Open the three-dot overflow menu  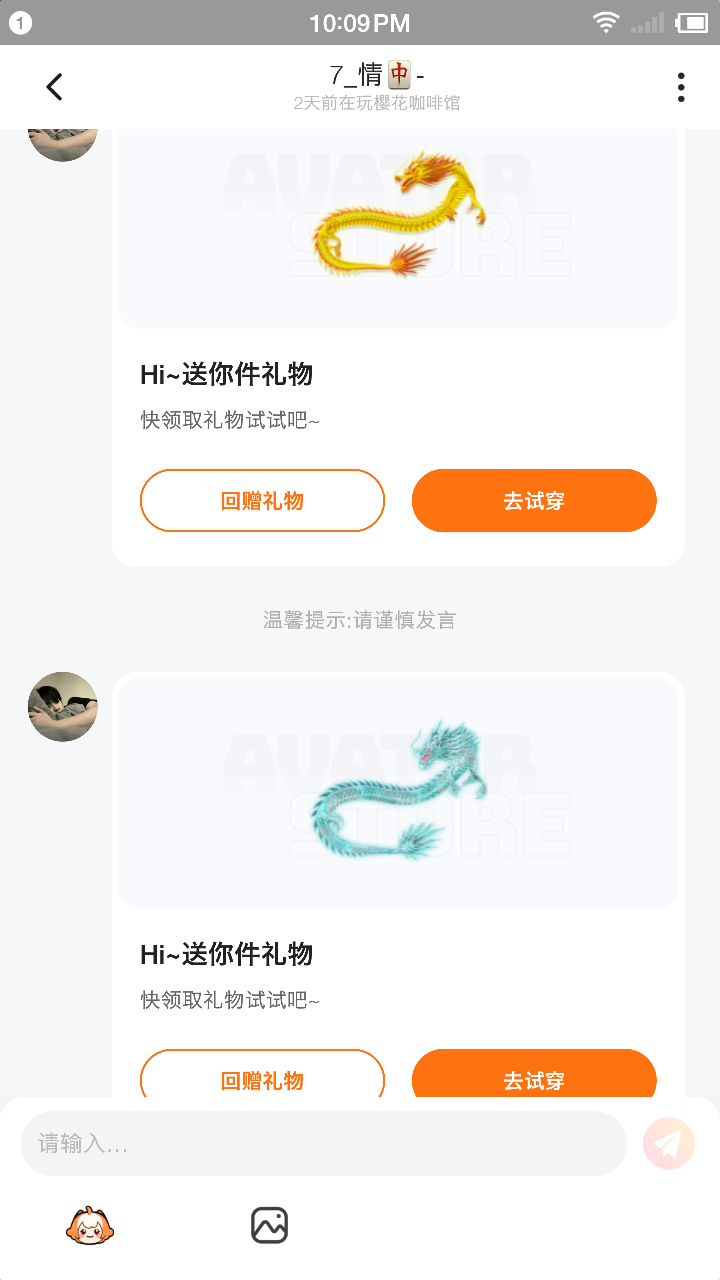(x=681, y=87)
